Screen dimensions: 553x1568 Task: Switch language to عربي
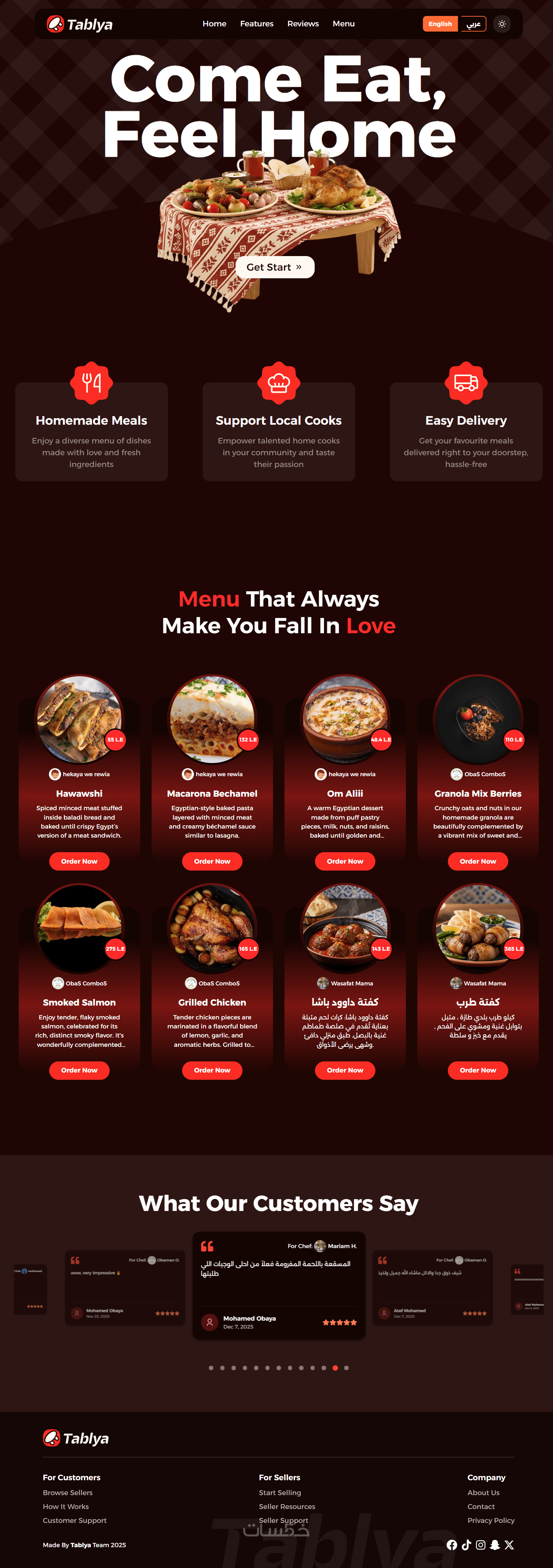(x=473, y=24)
